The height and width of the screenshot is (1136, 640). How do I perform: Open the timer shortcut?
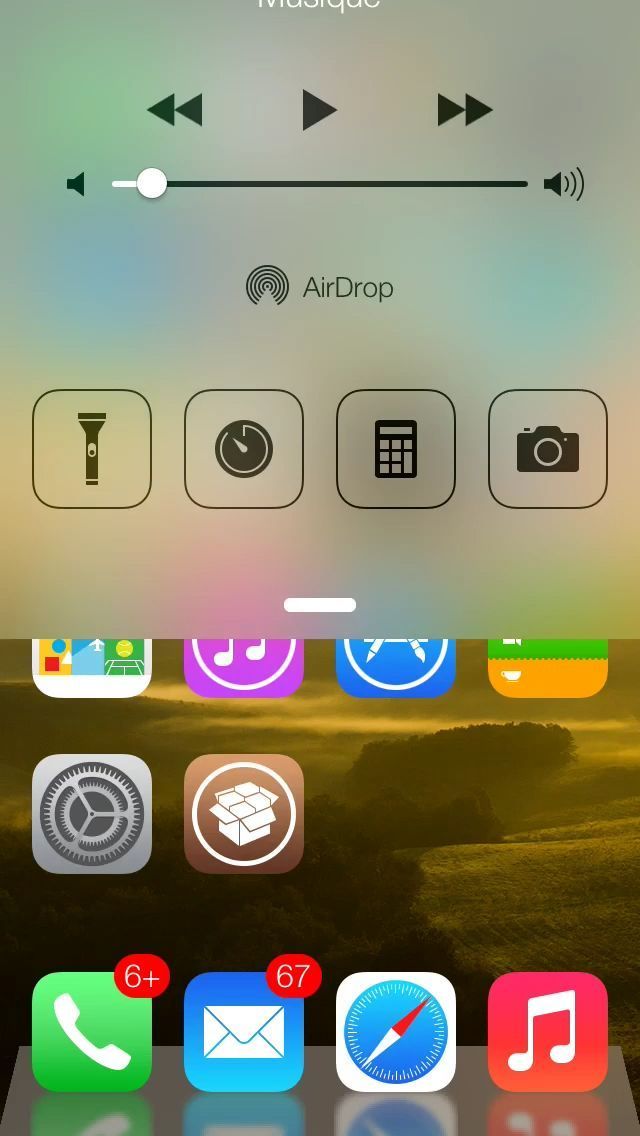coord(244,449)
